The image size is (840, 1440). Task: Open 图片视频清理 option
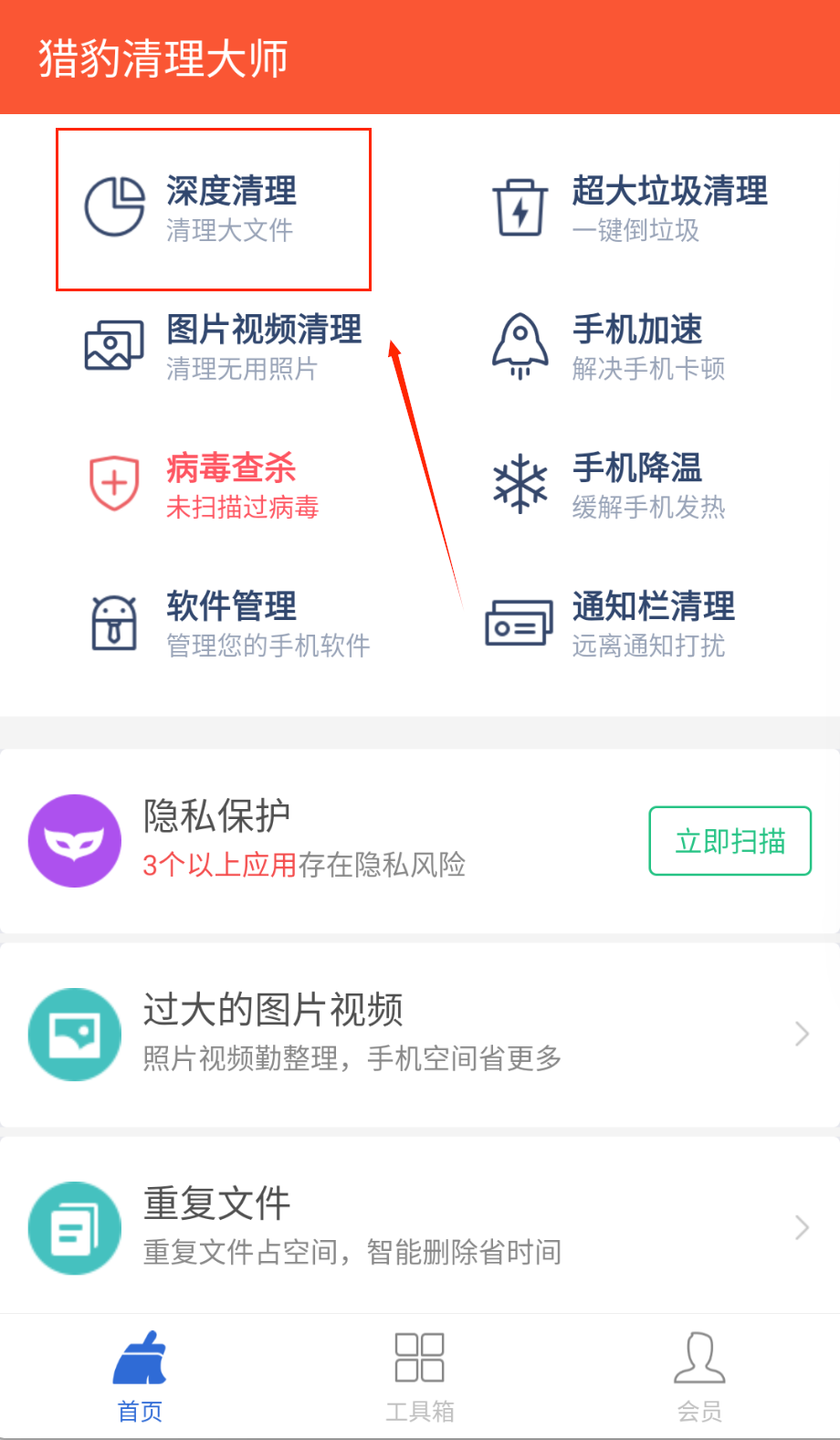click(x=224, y=347)
